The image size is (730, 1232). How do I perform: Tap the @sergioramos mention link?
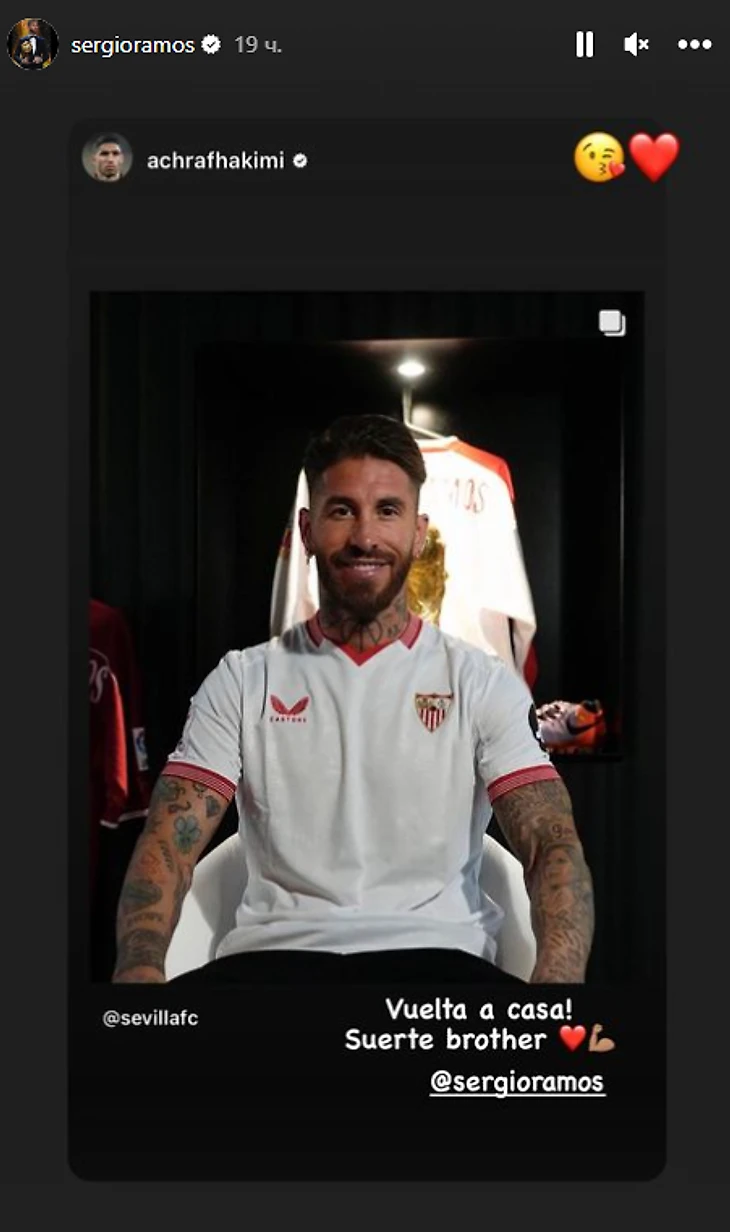(x=517, y=1082)
